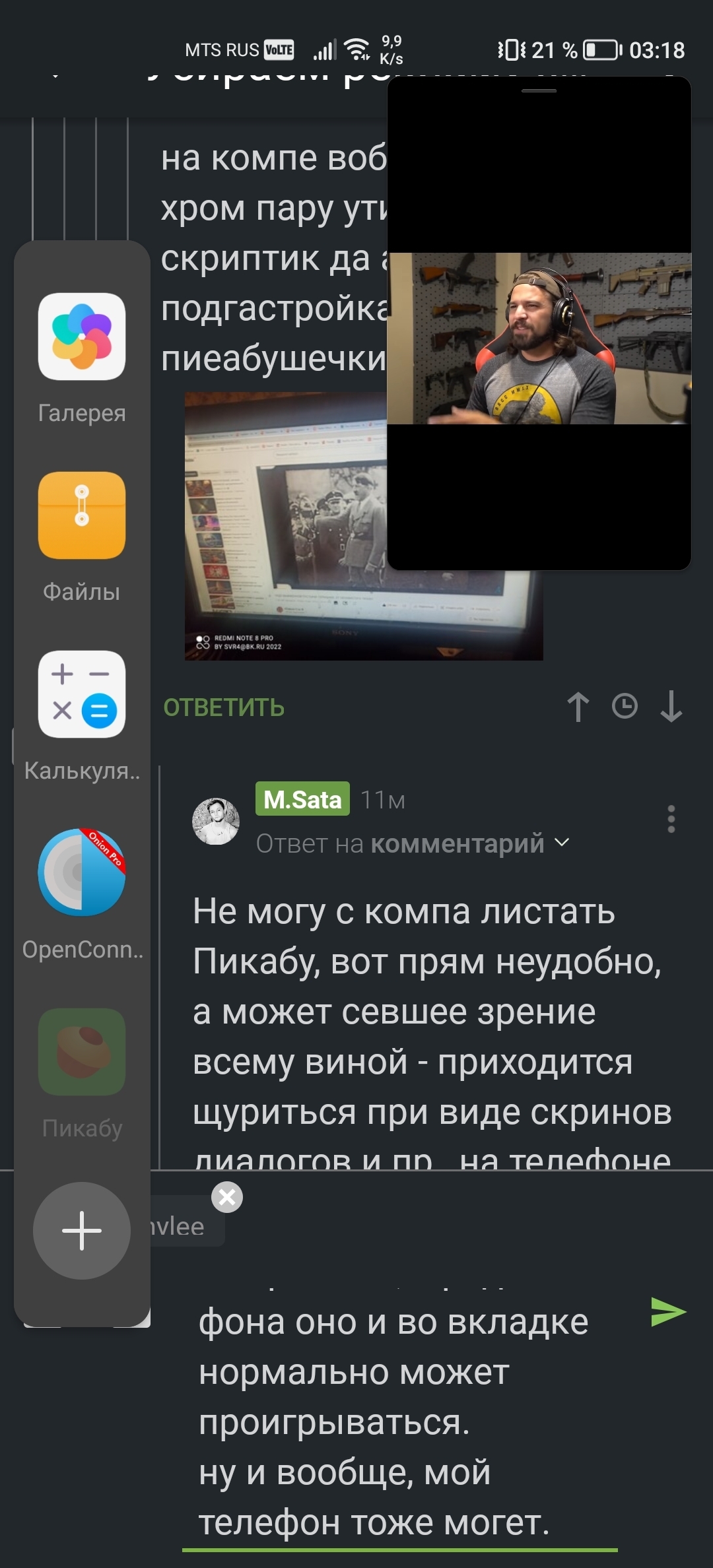Add an app with the plus button
This screenshot has width=713, height=1568.
(82, 1231)
